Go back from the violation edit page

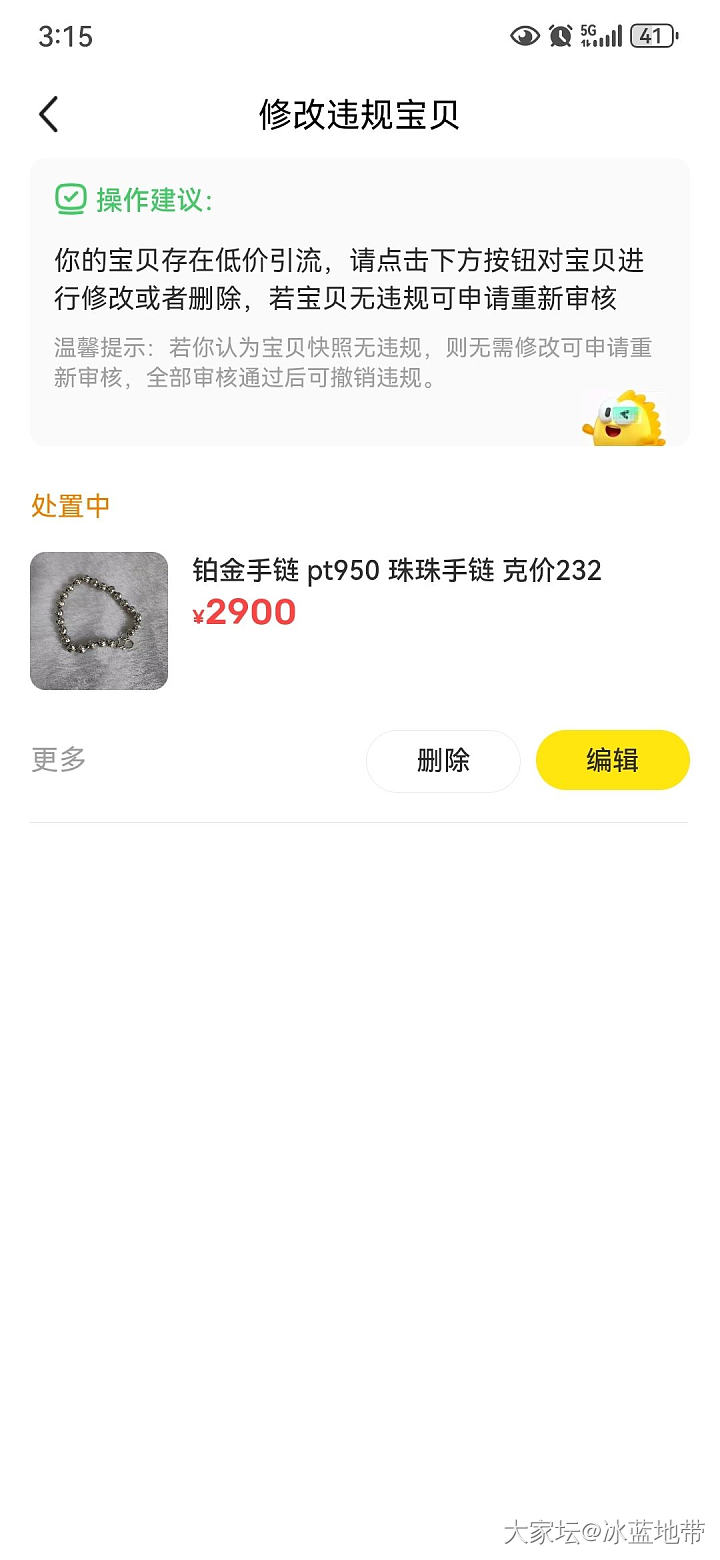(48, 114)
